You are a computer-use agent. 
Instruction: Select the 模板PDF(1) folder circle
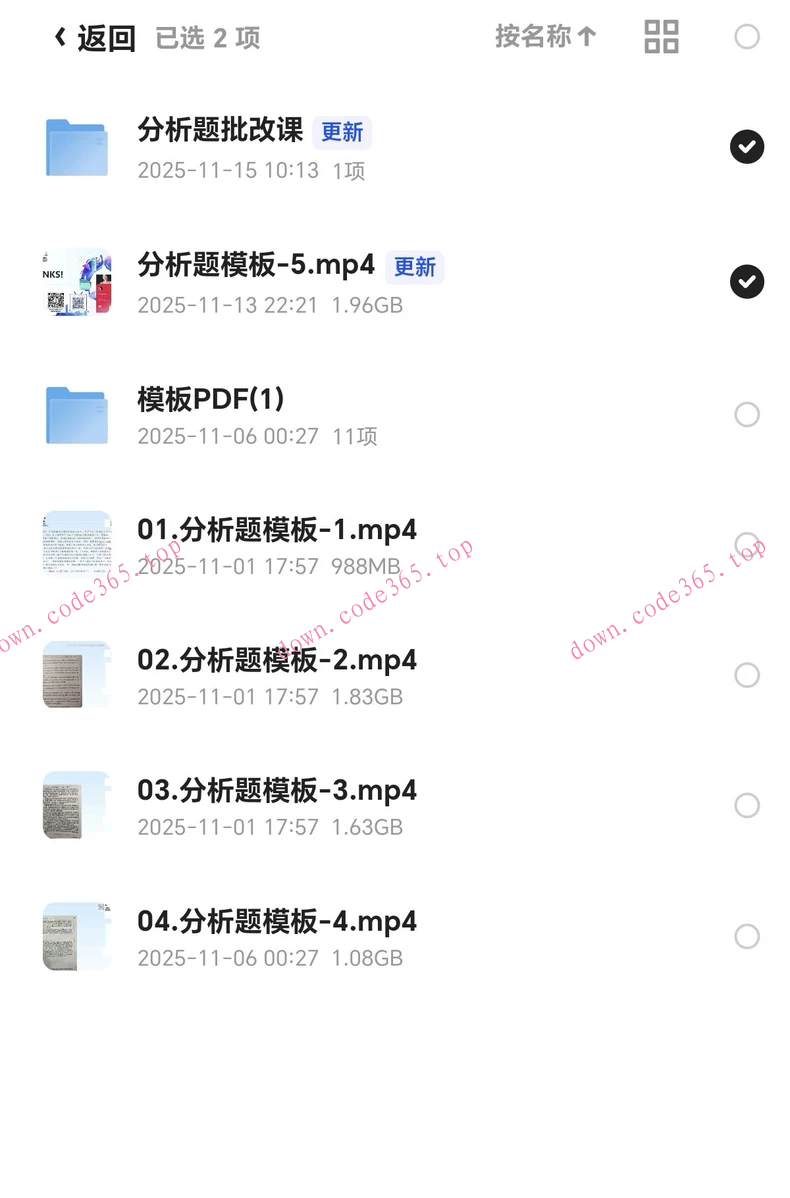point(747,414)
